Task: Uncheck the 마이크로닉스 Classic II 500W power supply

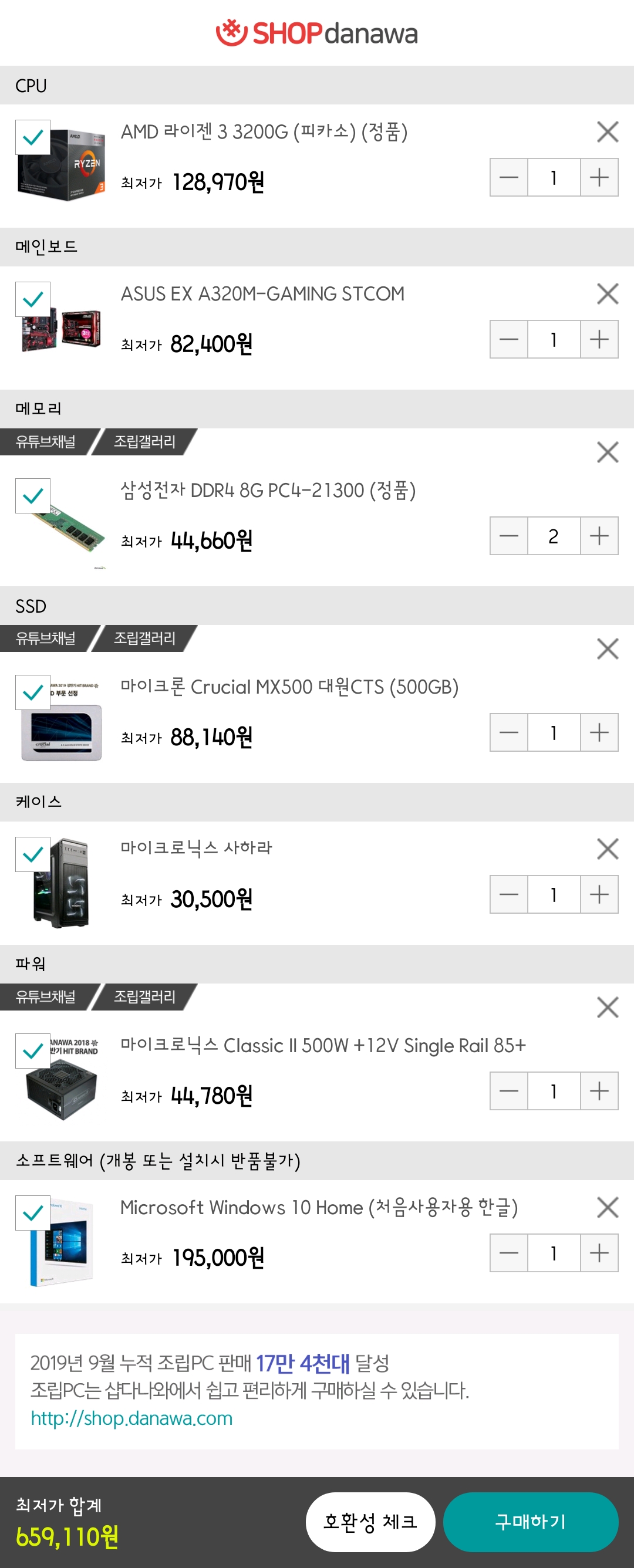Action: 33,1051
